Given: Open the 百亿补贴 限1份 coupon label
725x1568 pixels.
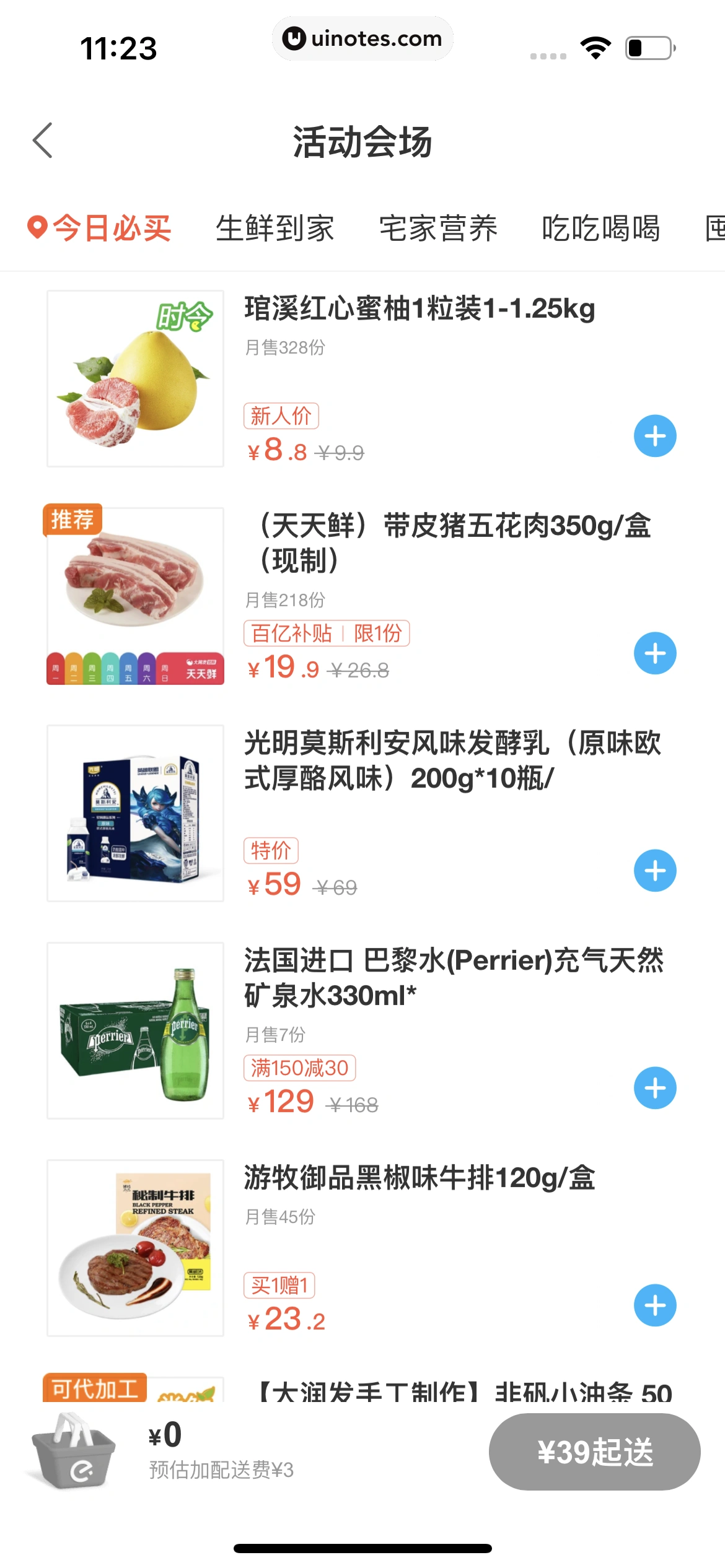Looking at the screenshot, I should click(327, 634).
